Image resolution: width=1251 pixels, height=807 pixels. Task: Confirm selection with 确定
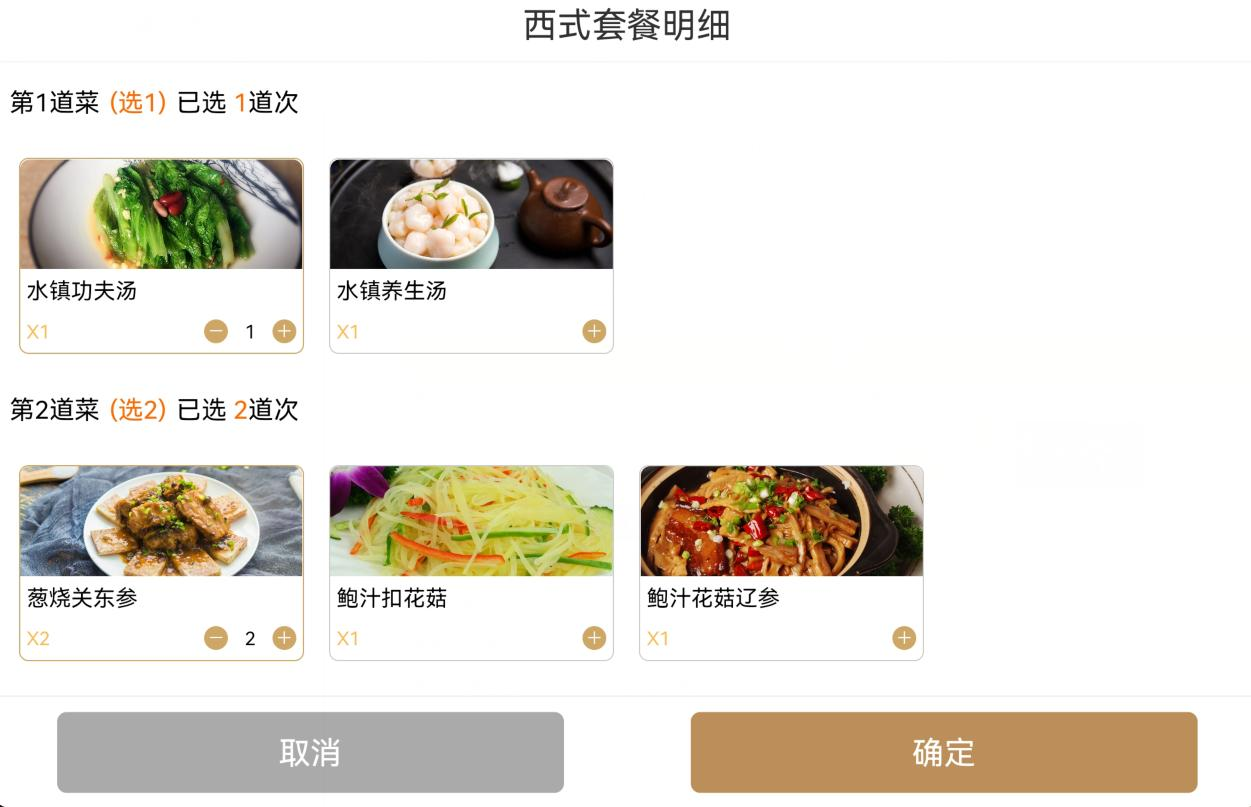click(x=943, y=752)
